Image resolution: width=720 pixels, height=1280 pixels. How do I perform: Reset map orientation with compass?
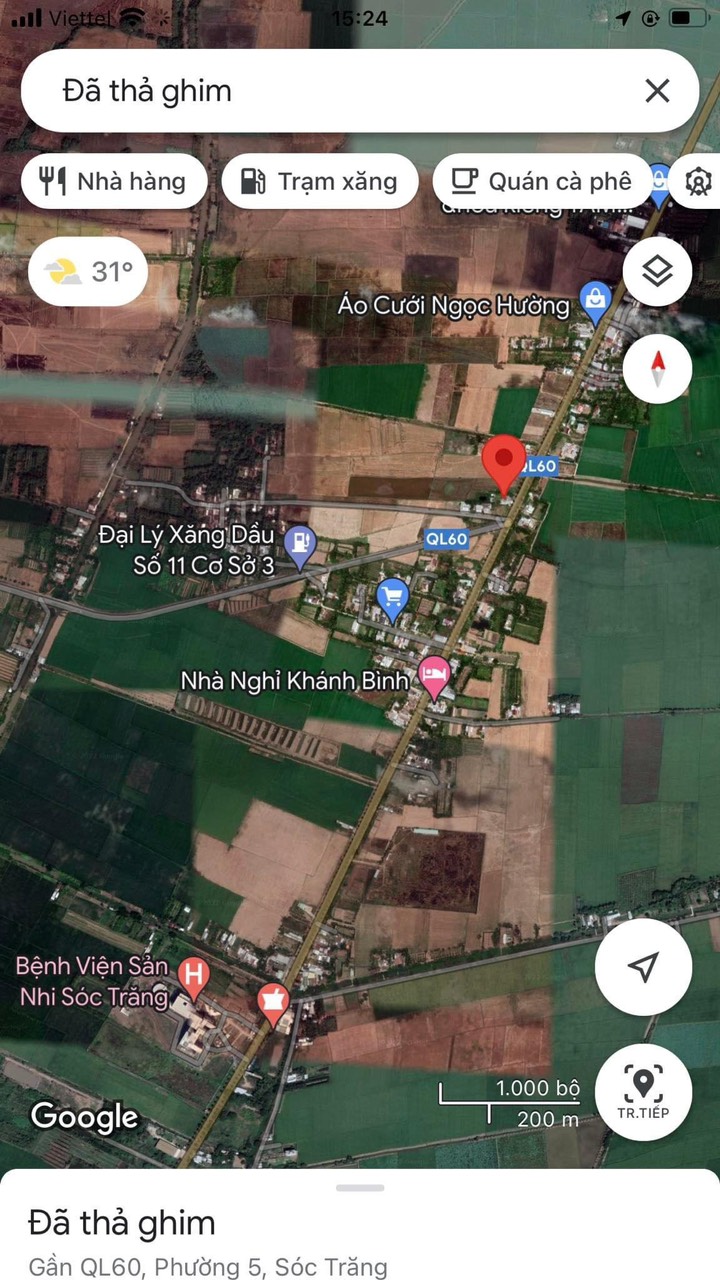(657, 367)
